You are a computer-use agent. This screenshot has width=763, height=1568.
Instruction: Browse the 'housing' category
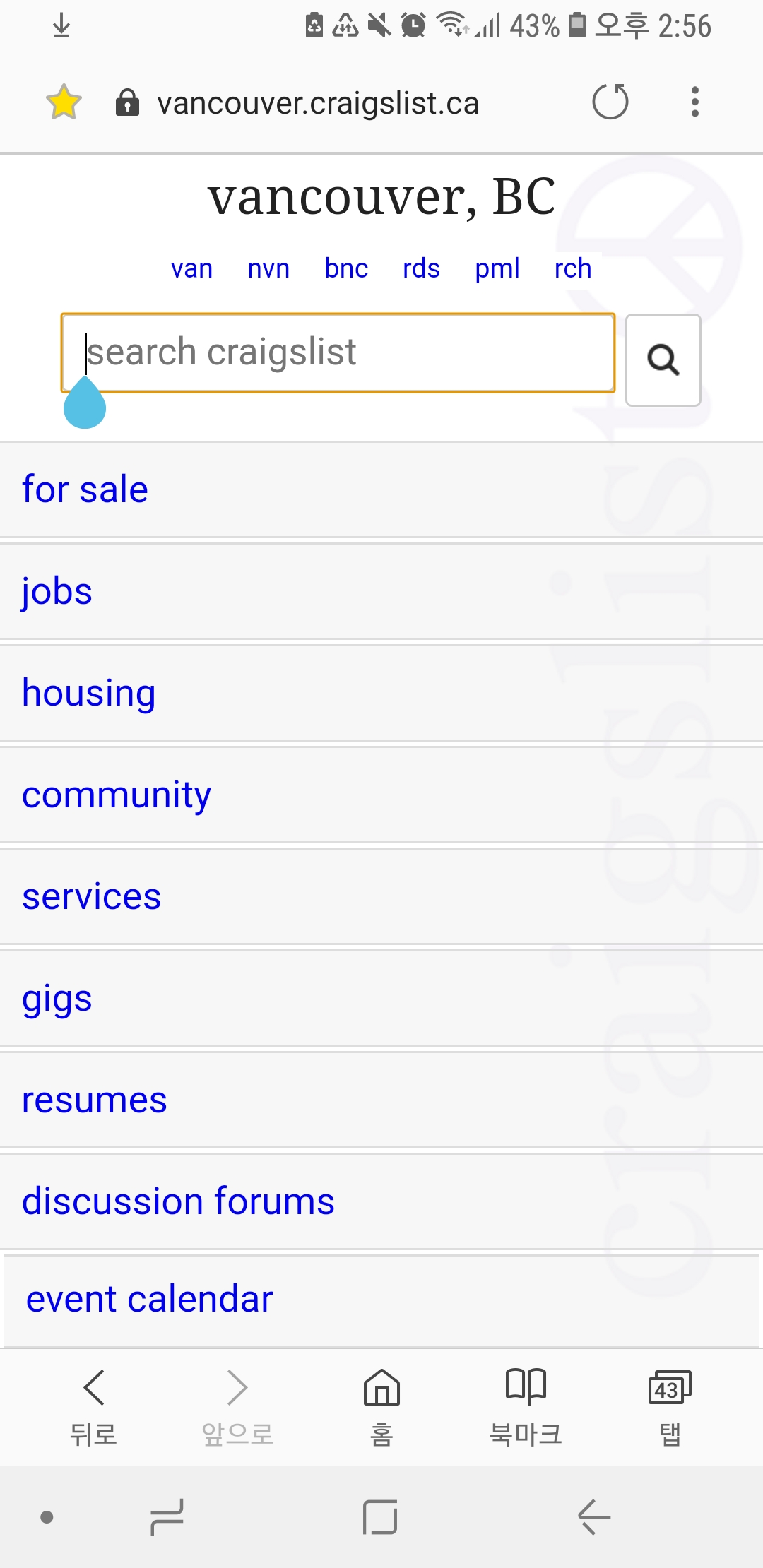point(89,693)
